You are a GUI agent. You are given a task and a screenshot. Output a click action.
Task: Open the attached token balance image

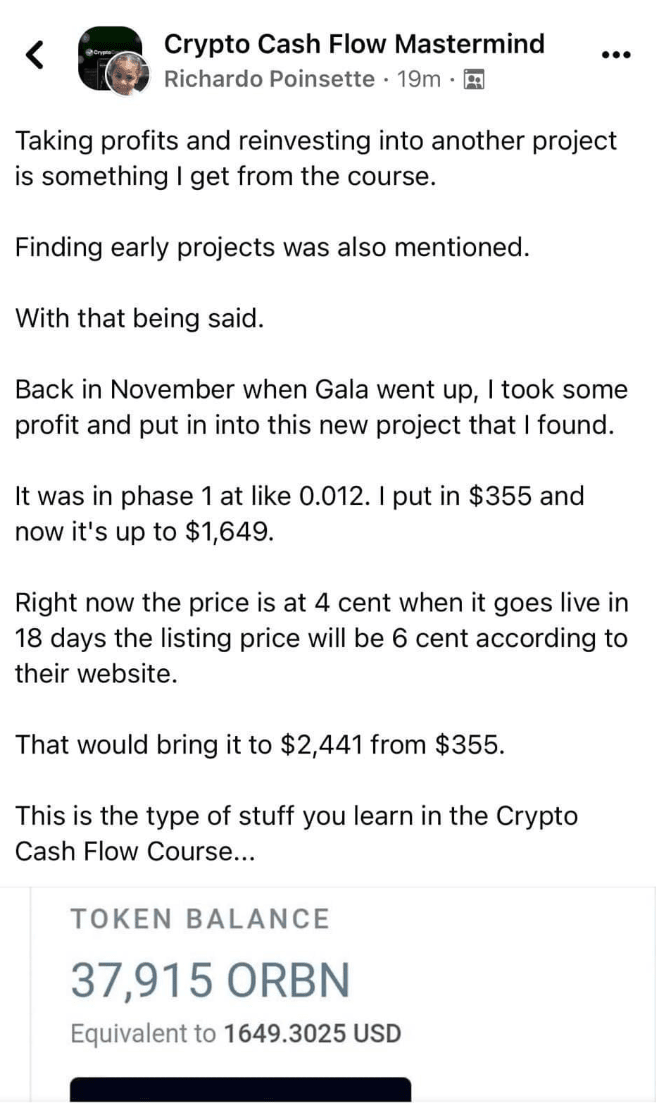tap(343, 994)
